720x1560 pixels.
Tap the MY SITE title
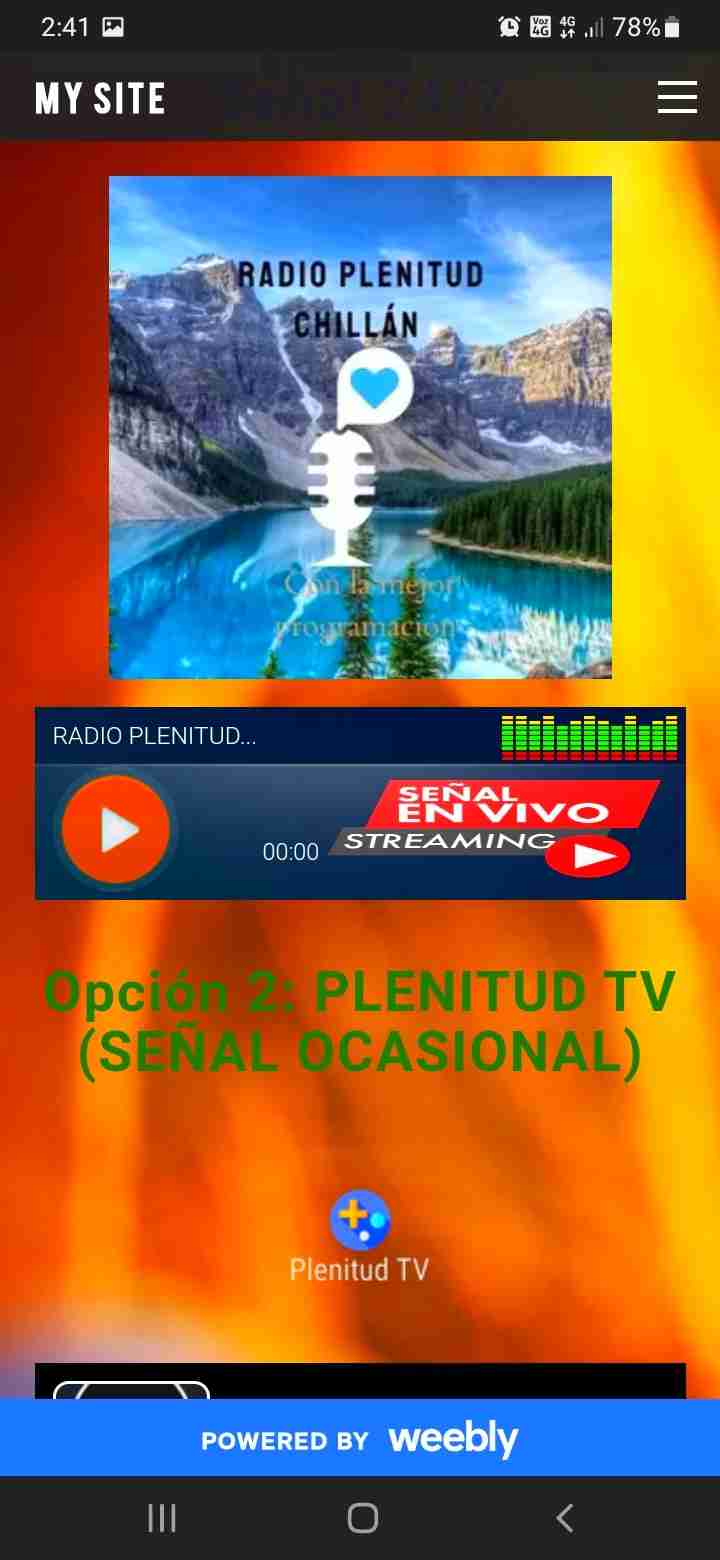click(100, 98)
